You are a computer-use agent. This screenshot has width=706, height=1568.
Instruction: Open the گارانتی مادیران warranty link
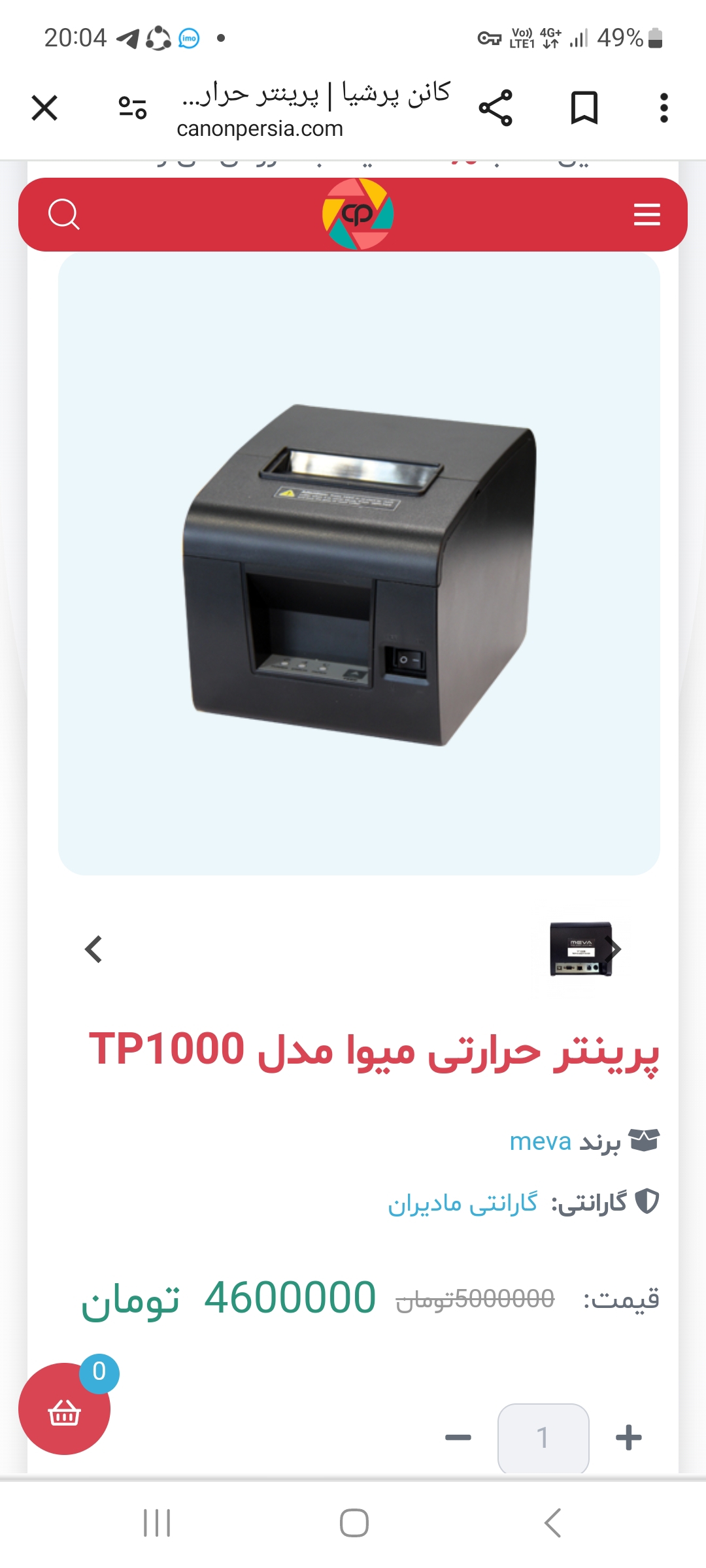coord(462,1202)
